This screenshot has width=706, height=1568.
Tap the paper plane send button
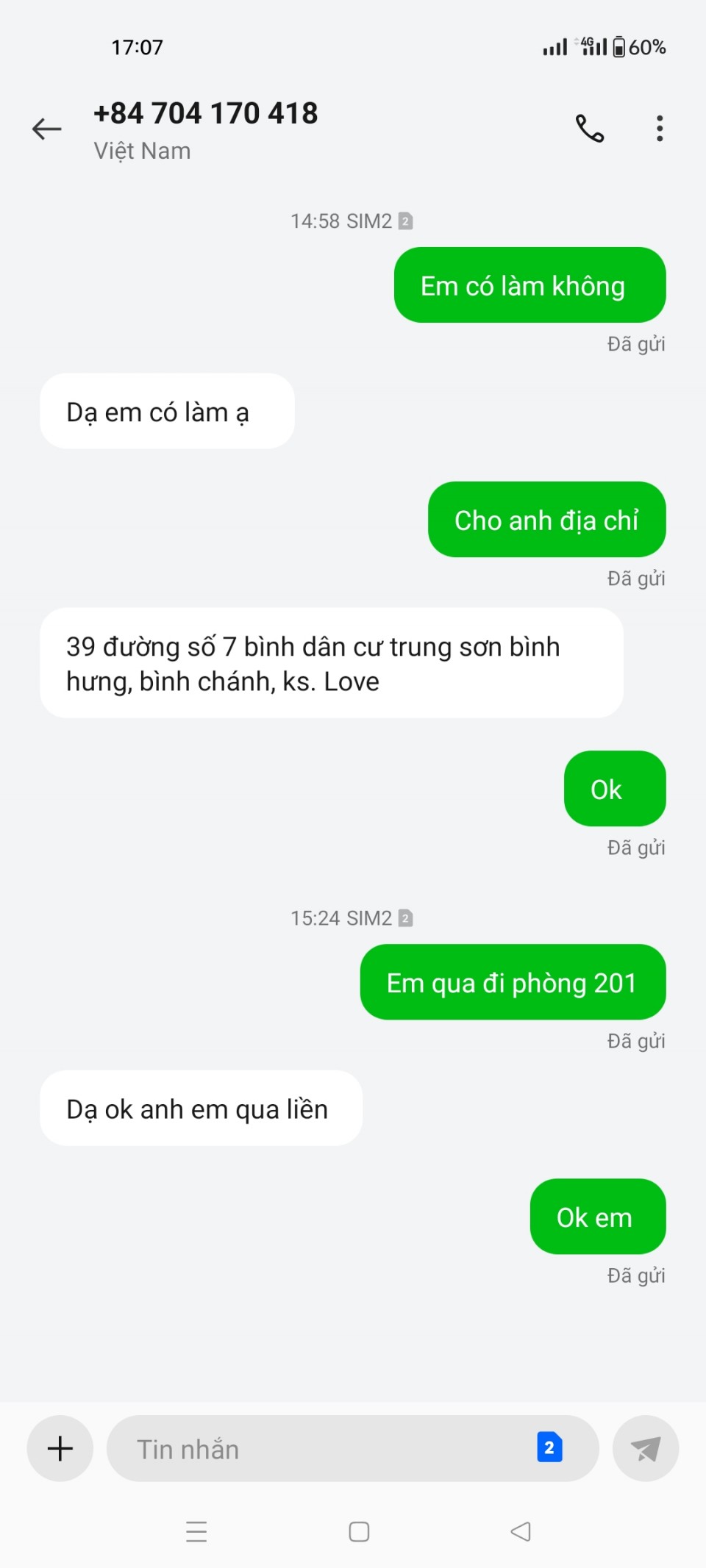click(x=645, y=1449)
